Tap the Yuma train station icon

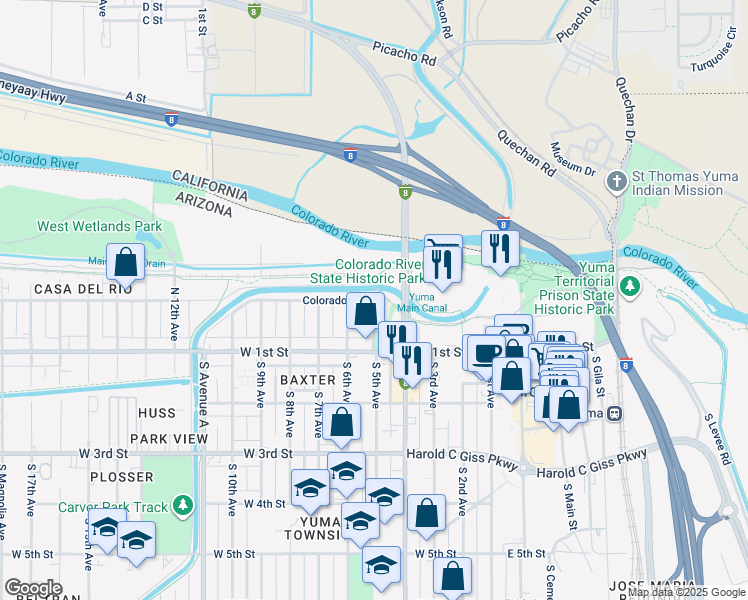coord(616,413)
